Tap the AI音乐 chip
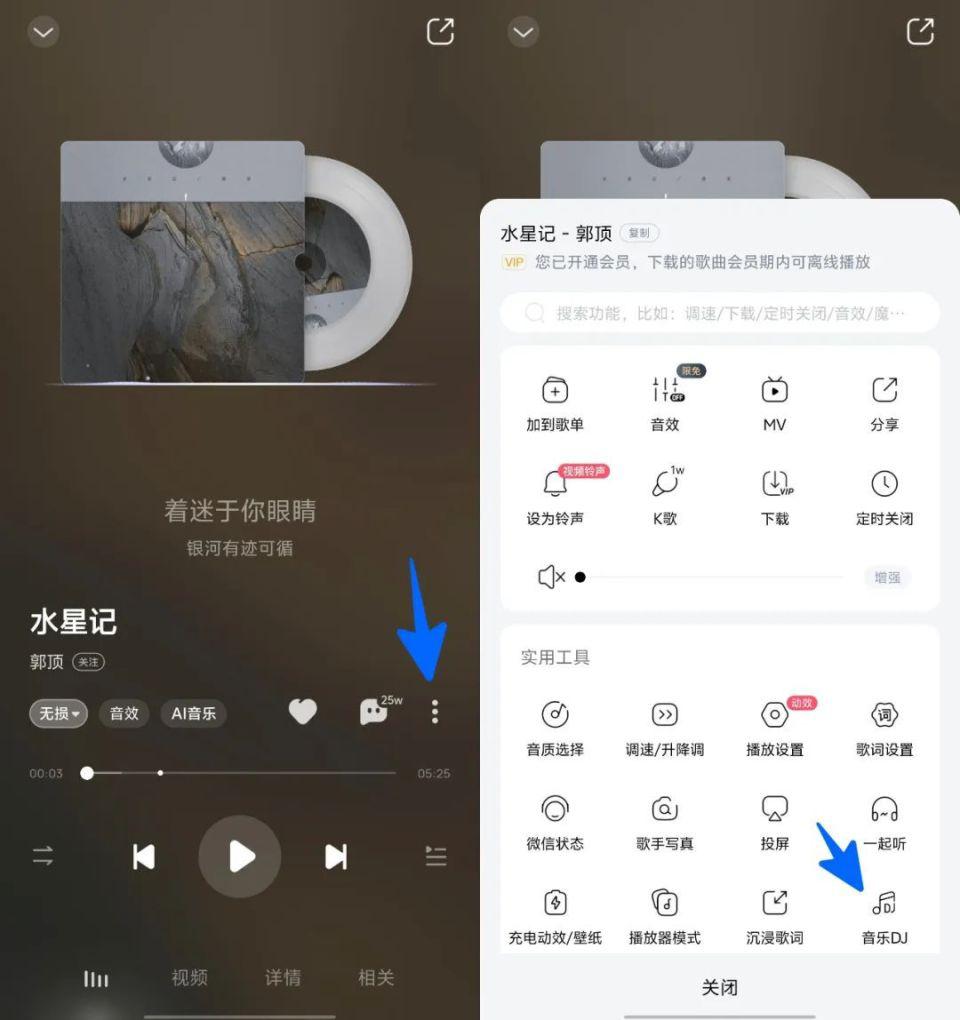Screen dimensions: 960x1020 point(193,714)
